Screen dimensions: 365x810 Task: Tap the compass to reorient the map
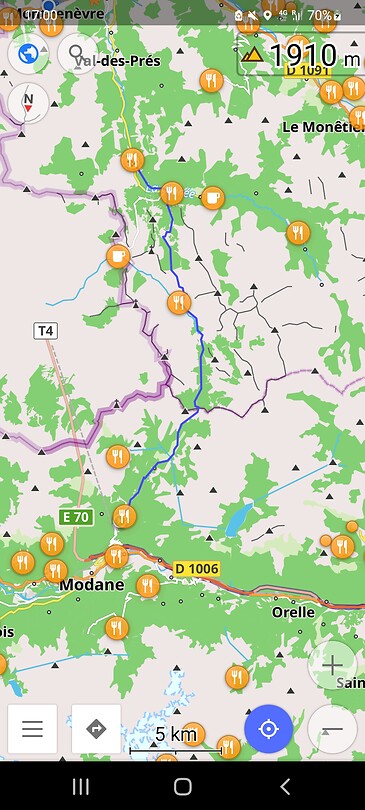[28, 103]
